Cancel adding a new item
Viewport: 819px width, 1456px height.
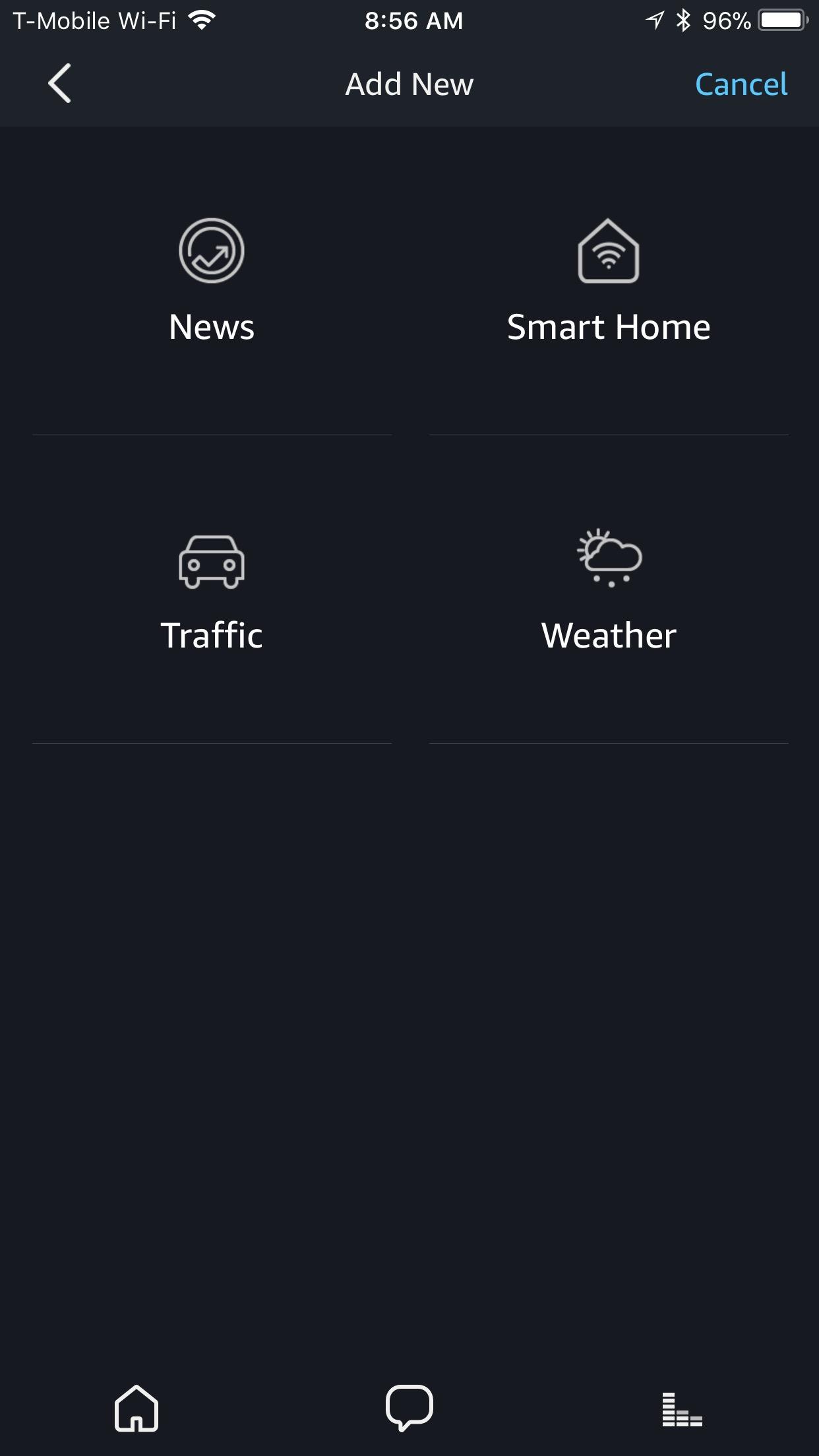click(x=741, y=84)
